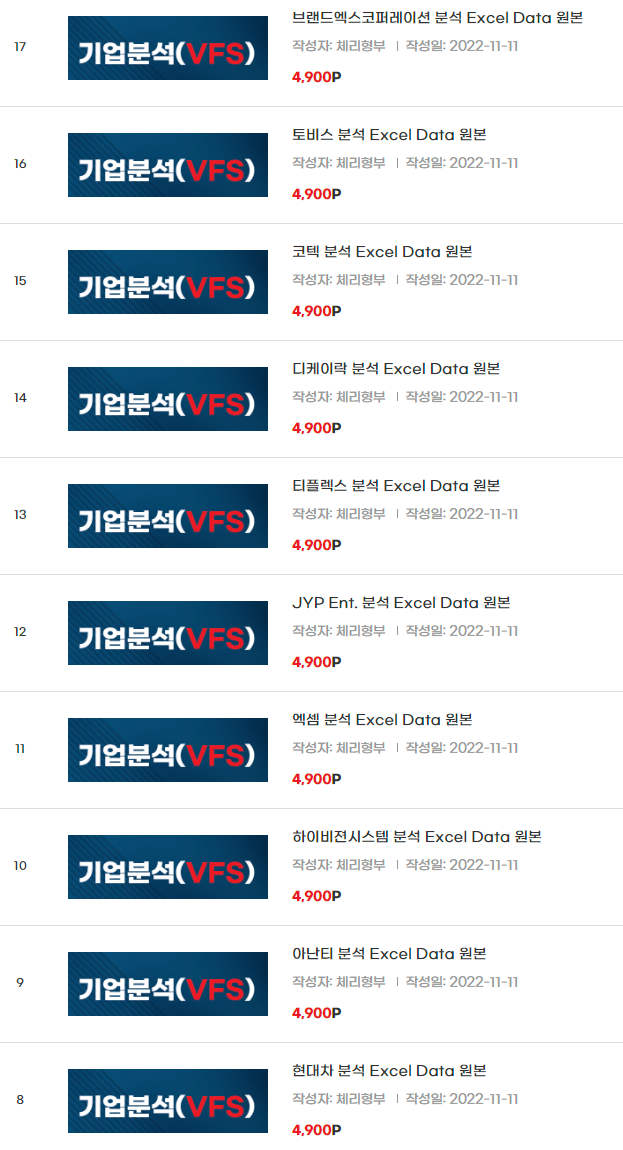The height and width of the screenshot is (1150, 623).
Task: Open the 엑셈 분석 Excel Data item
Action: (x=382, y=720)
